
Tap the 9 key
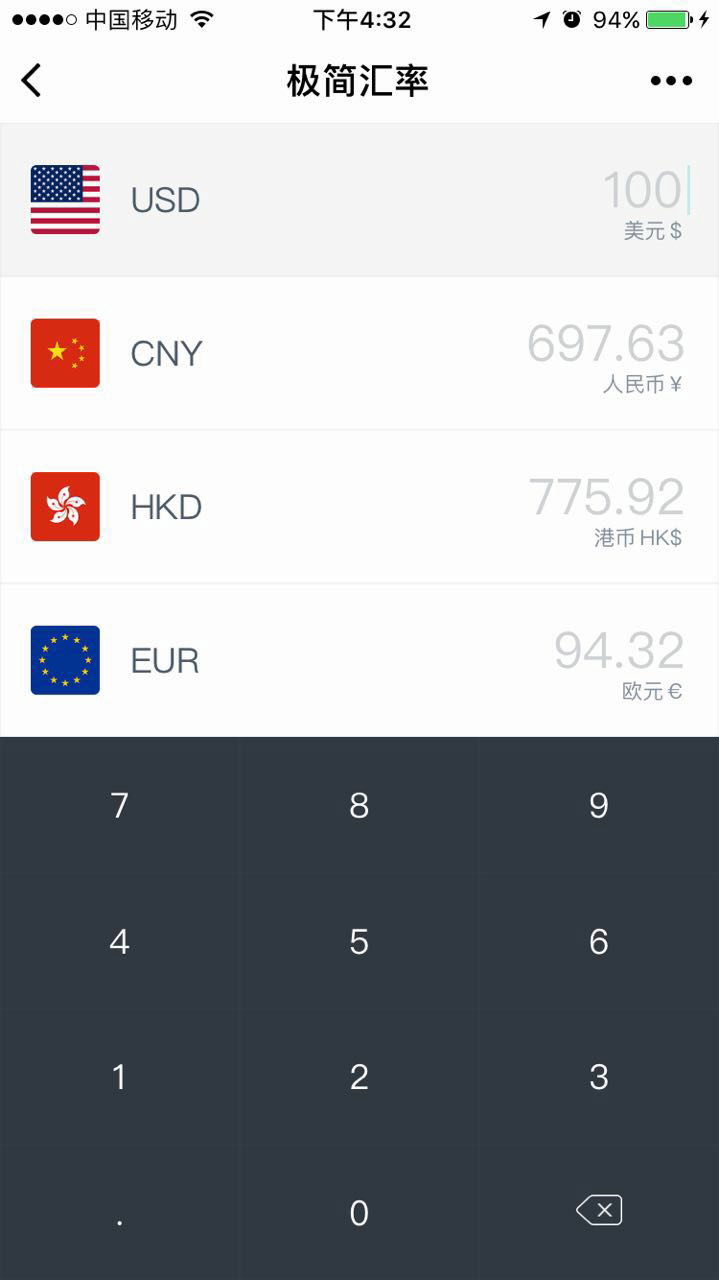tap(599, 805)
